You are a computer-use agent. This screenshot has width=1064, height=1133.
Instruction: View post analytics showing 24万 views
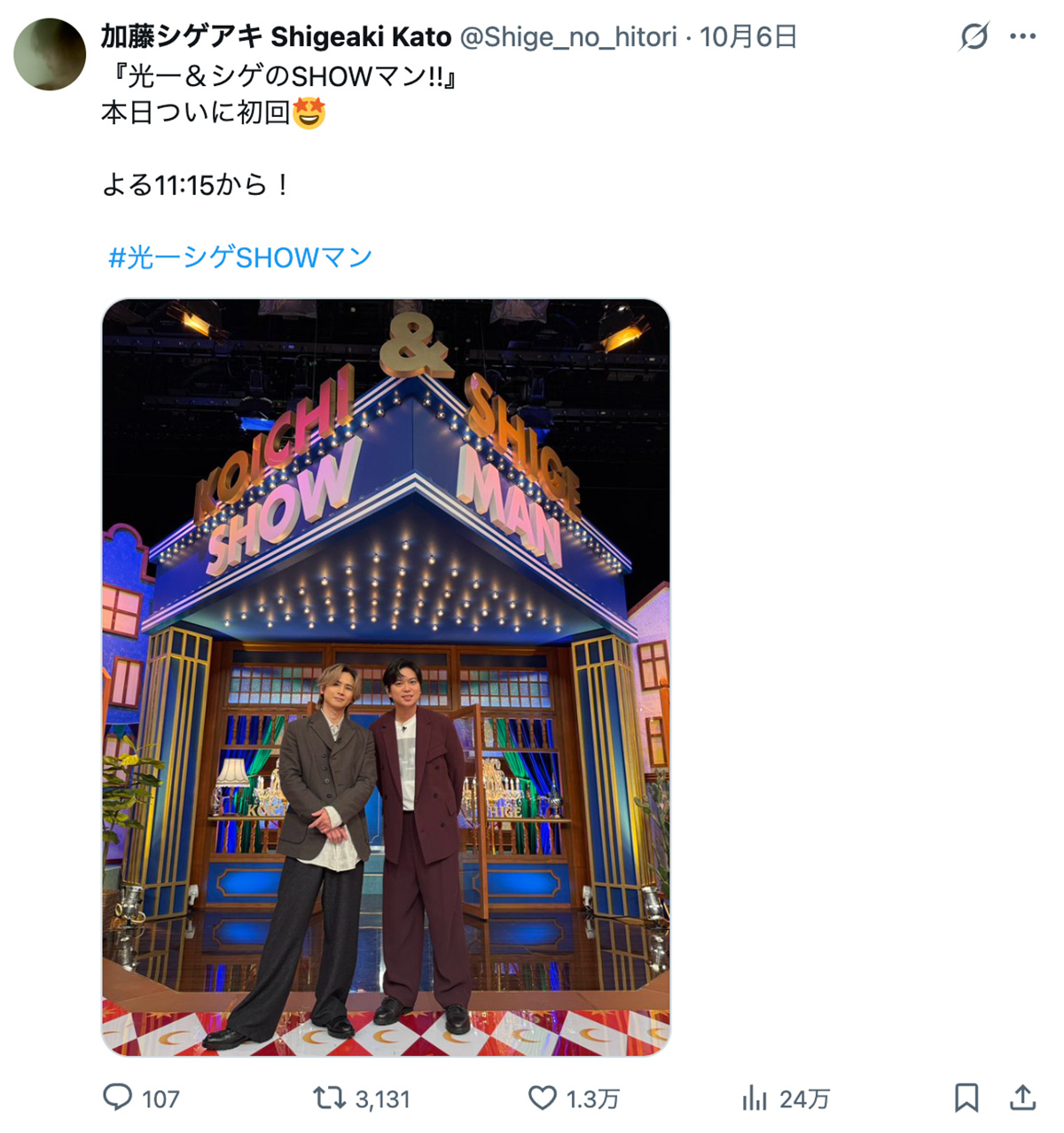coord(755,1098)
